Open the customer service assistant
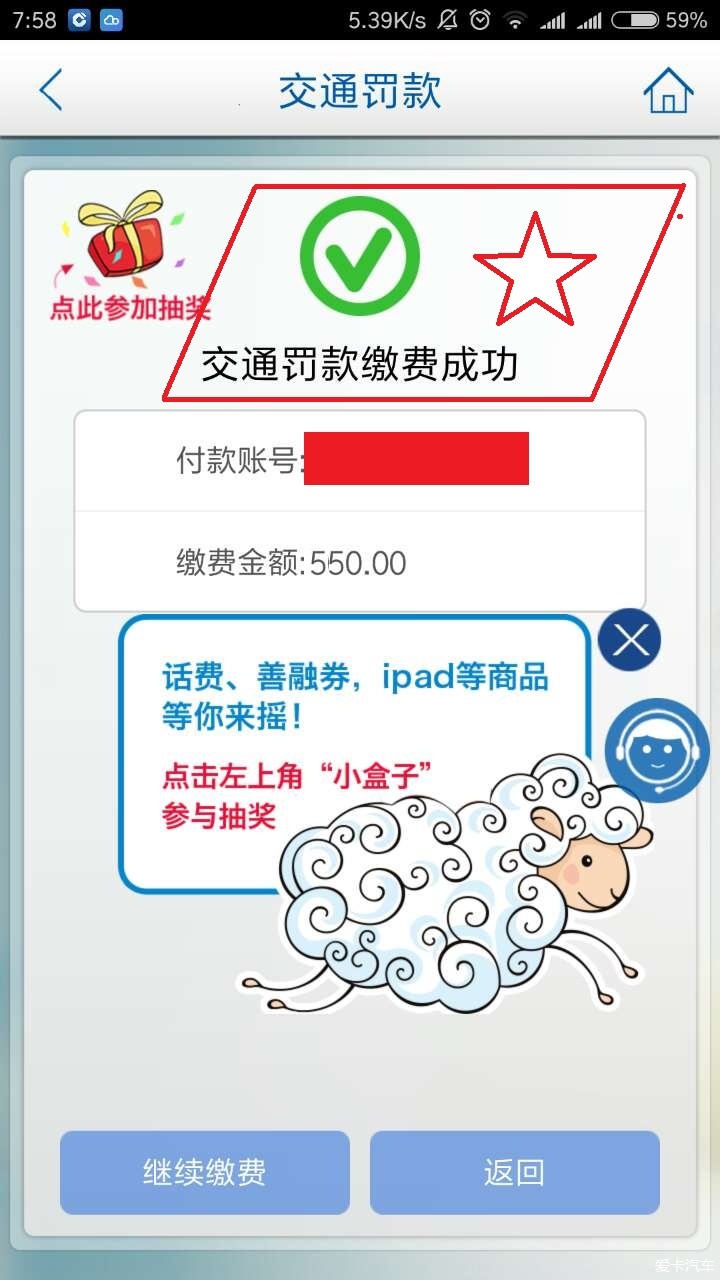The width and height of the screenshot is (720, 1280). tap(657, 751)
